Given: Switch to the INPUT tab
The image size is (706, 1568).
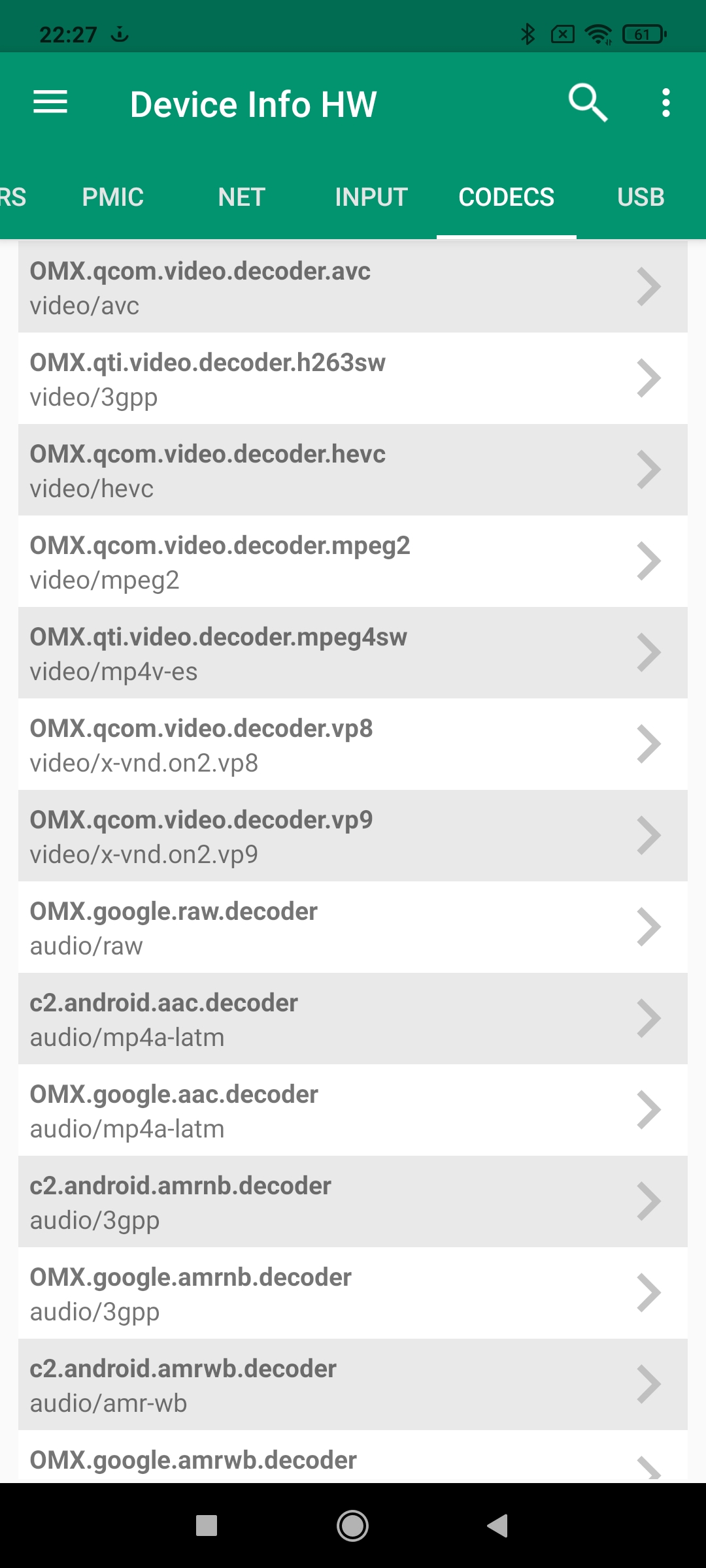Looking at the screenshot, I should tap(371, 197).
